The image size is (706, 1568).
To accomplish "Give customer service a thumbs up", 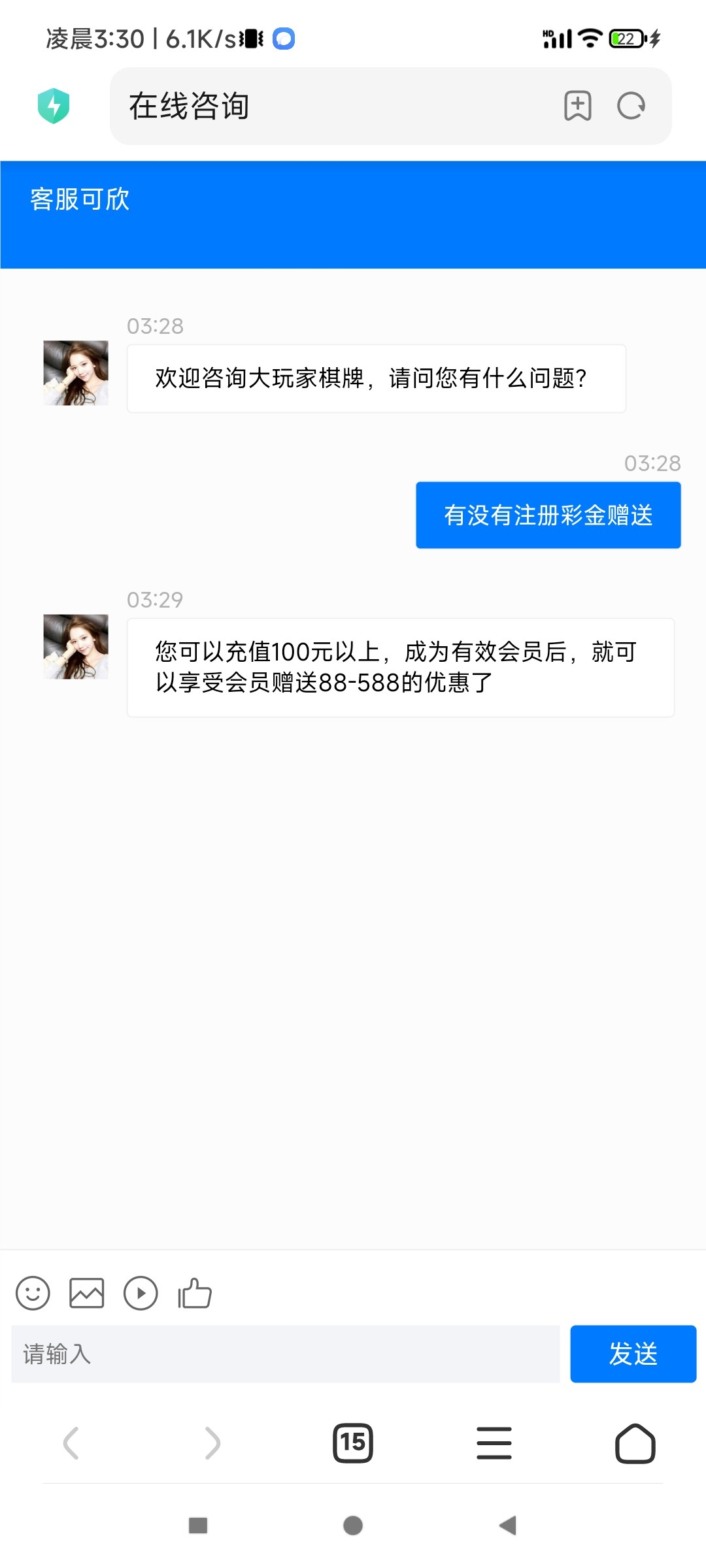I will (195, 1293).
